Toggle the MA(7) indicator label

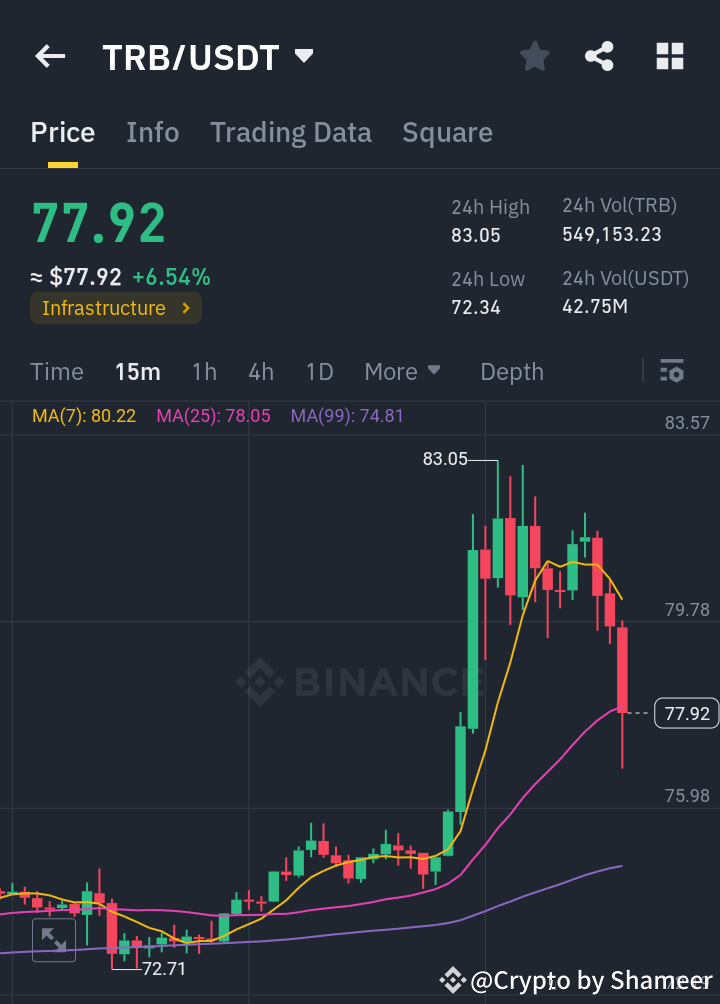tap(84, 414)
